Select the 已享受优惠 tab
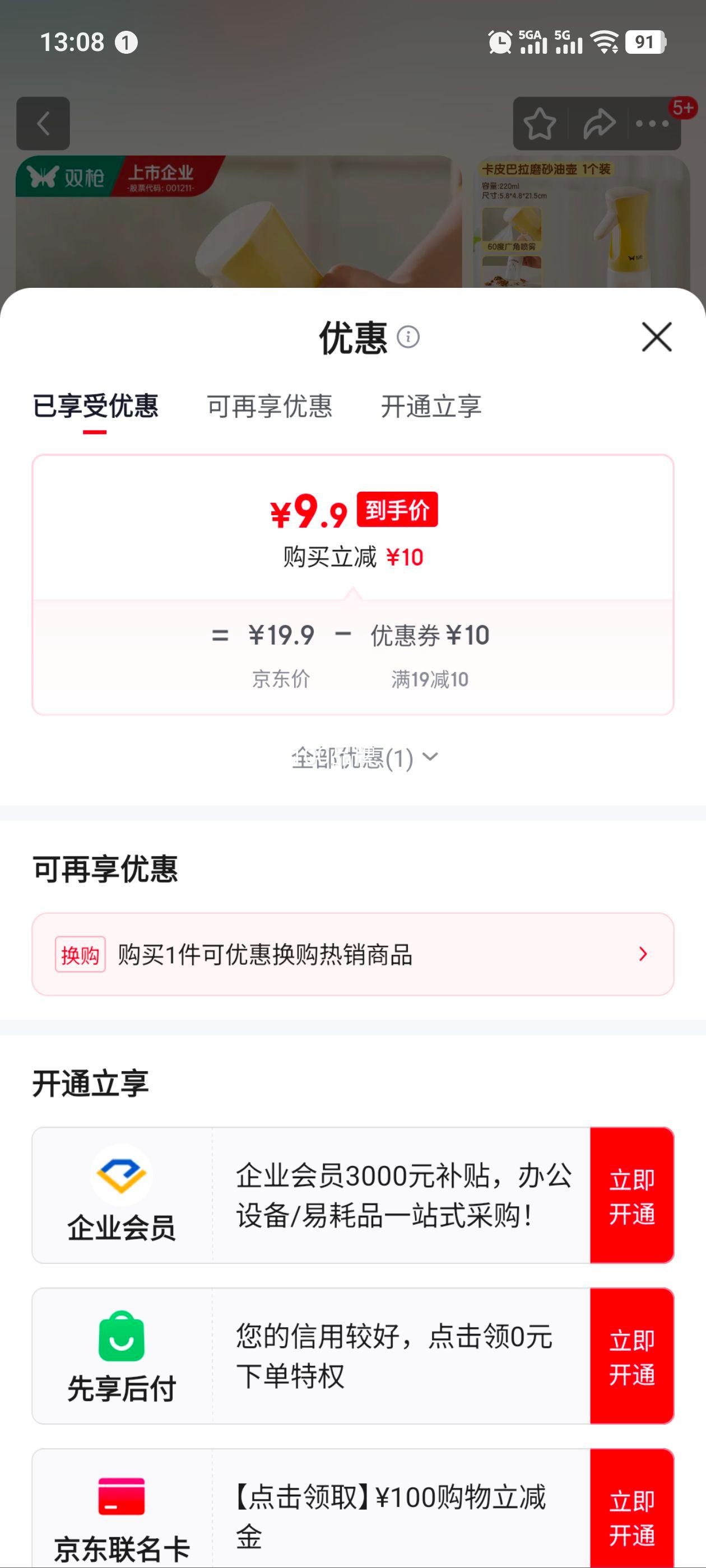The width and height of the screenshot is (706, 1568). (95, 407)
